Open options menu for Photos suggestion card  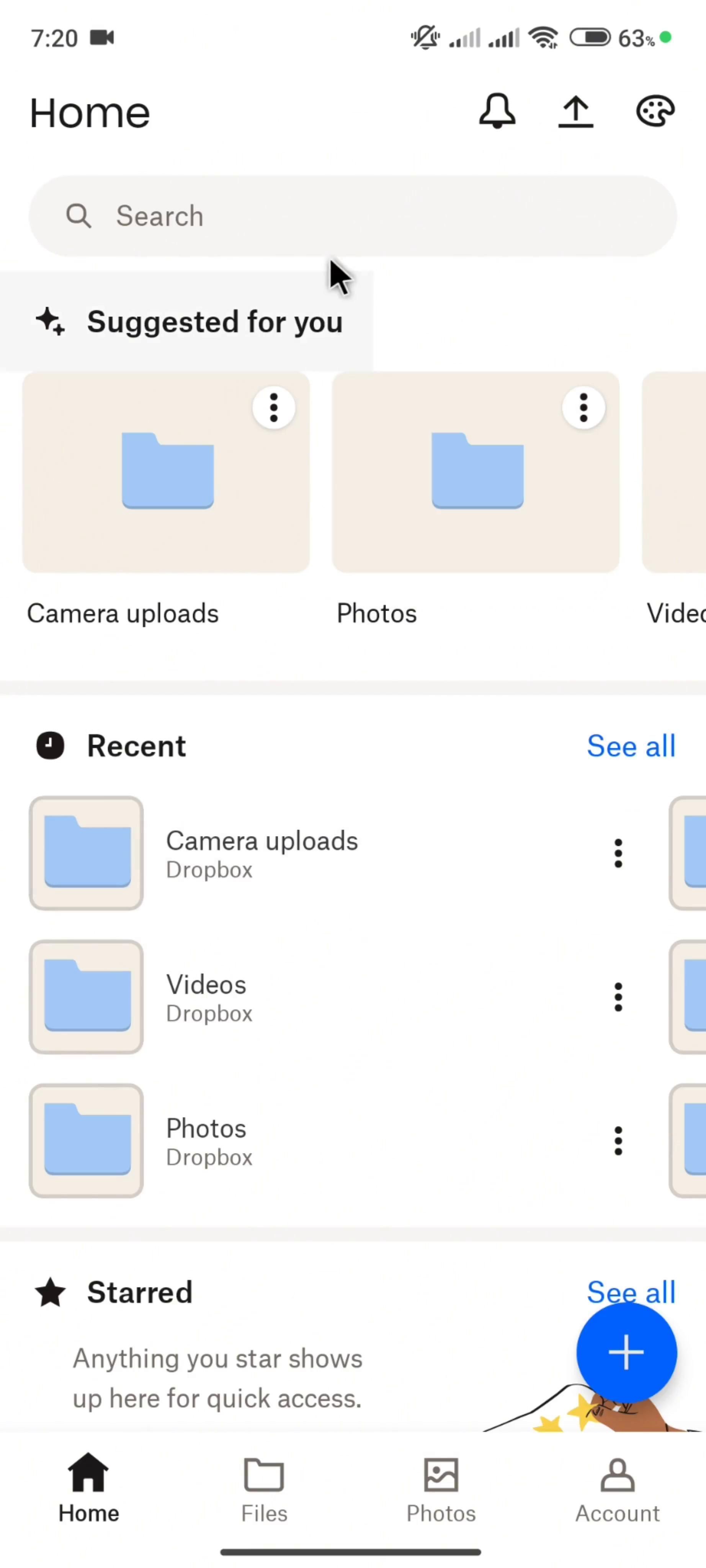(x=583, y=407)
